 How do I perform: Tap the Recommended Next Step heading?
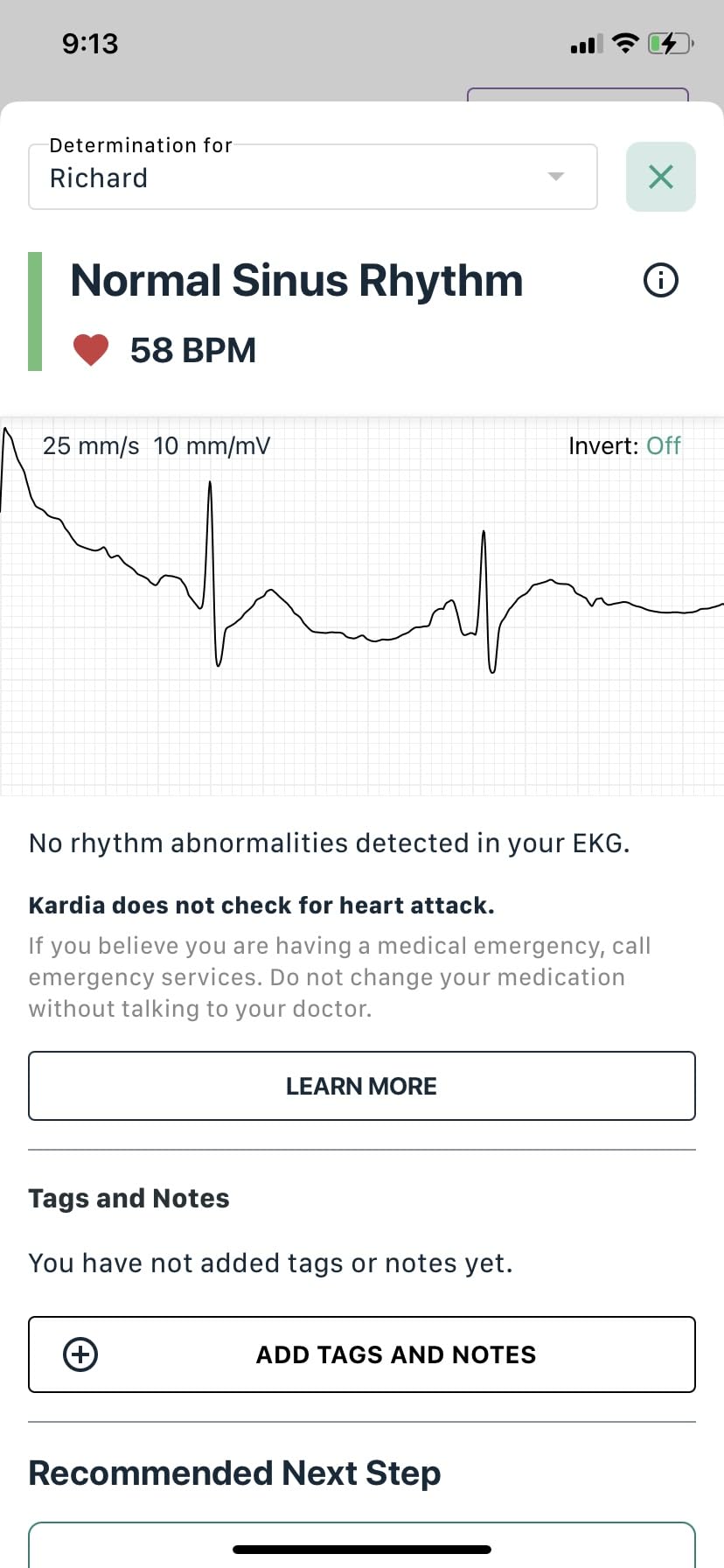[x=234, y=1473]
